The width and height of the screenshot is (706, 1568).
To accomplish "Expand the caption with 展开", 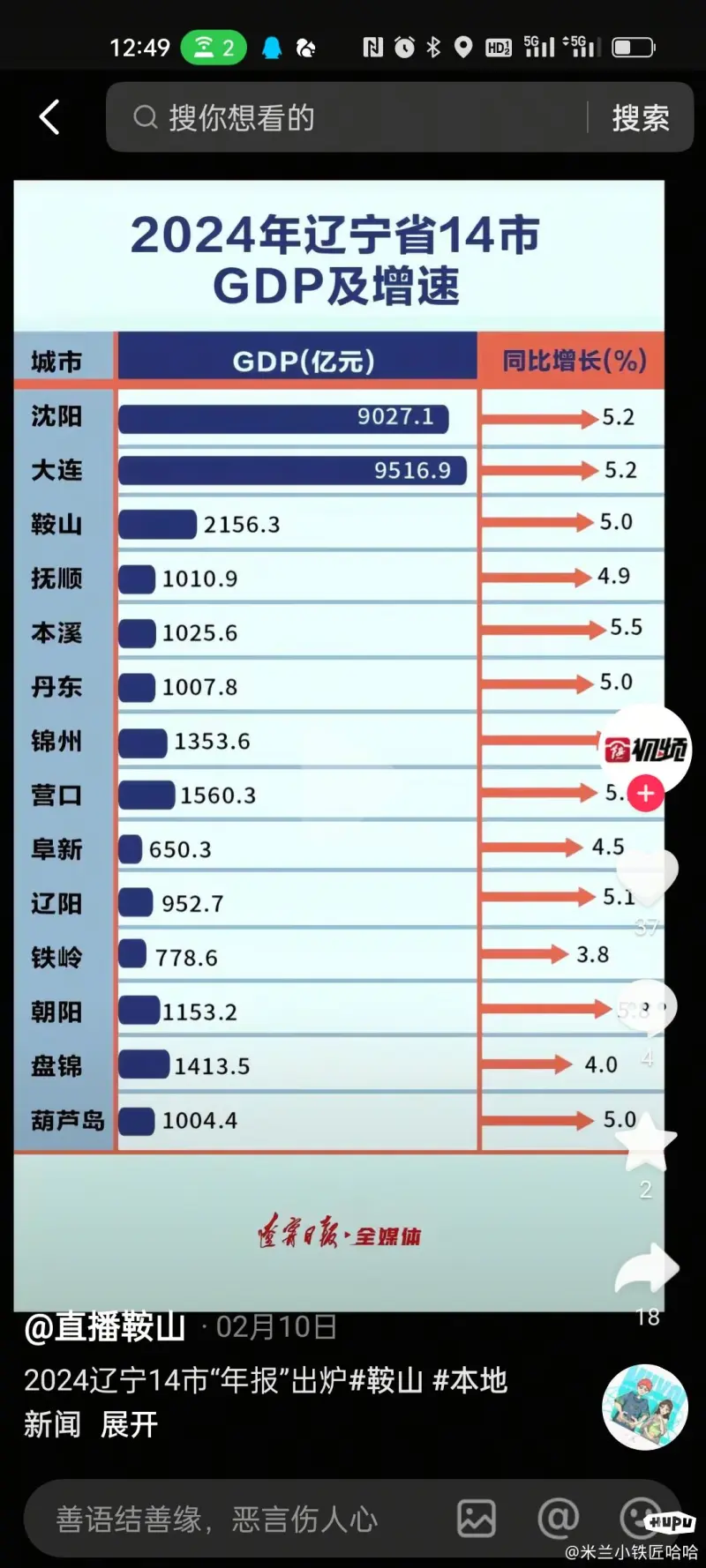I will click(129, 1424).
